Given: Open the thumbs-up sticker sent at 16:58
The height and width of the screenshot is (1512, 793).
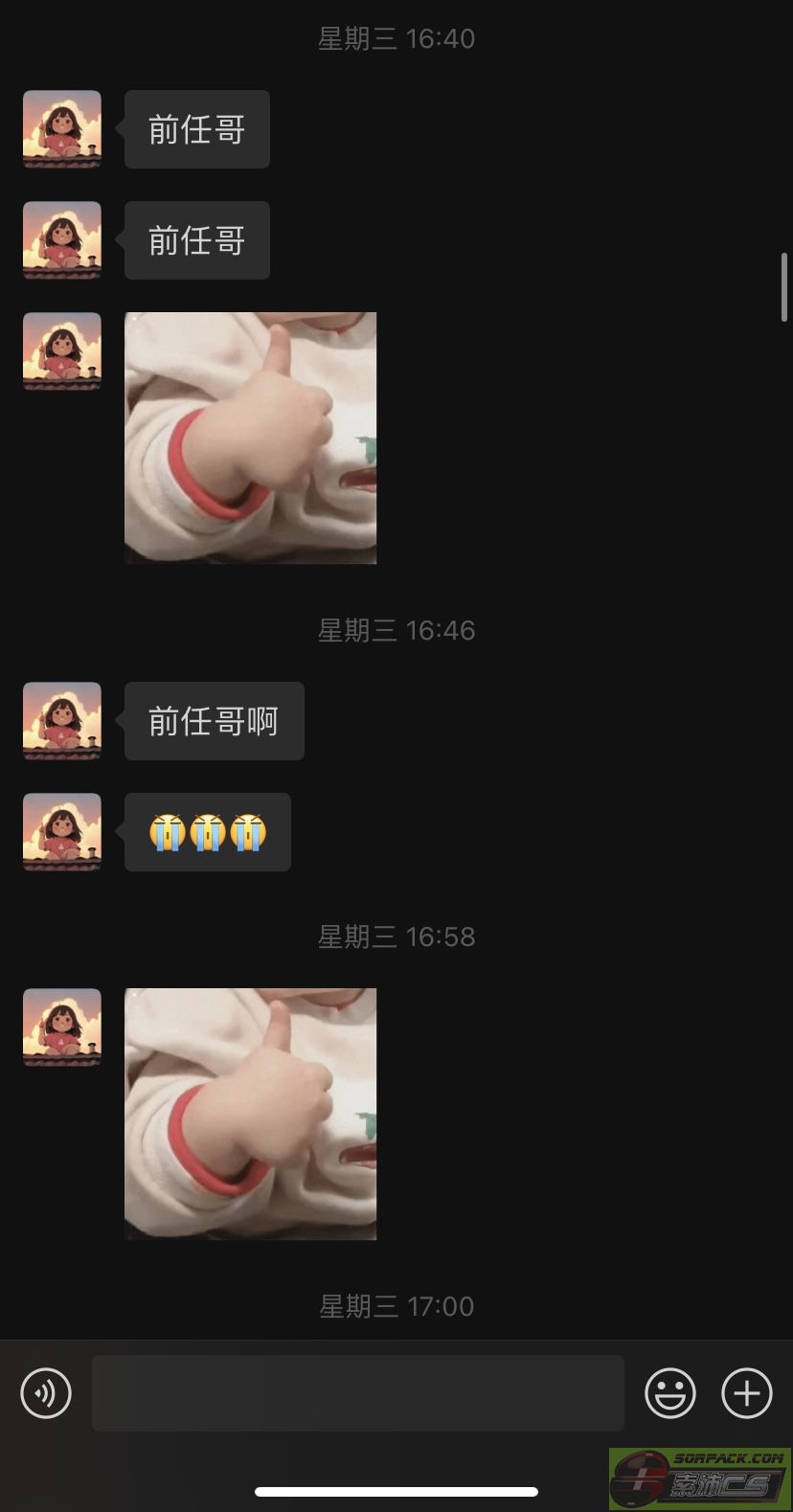Looking at the screenshot, I should (250, 1114).
